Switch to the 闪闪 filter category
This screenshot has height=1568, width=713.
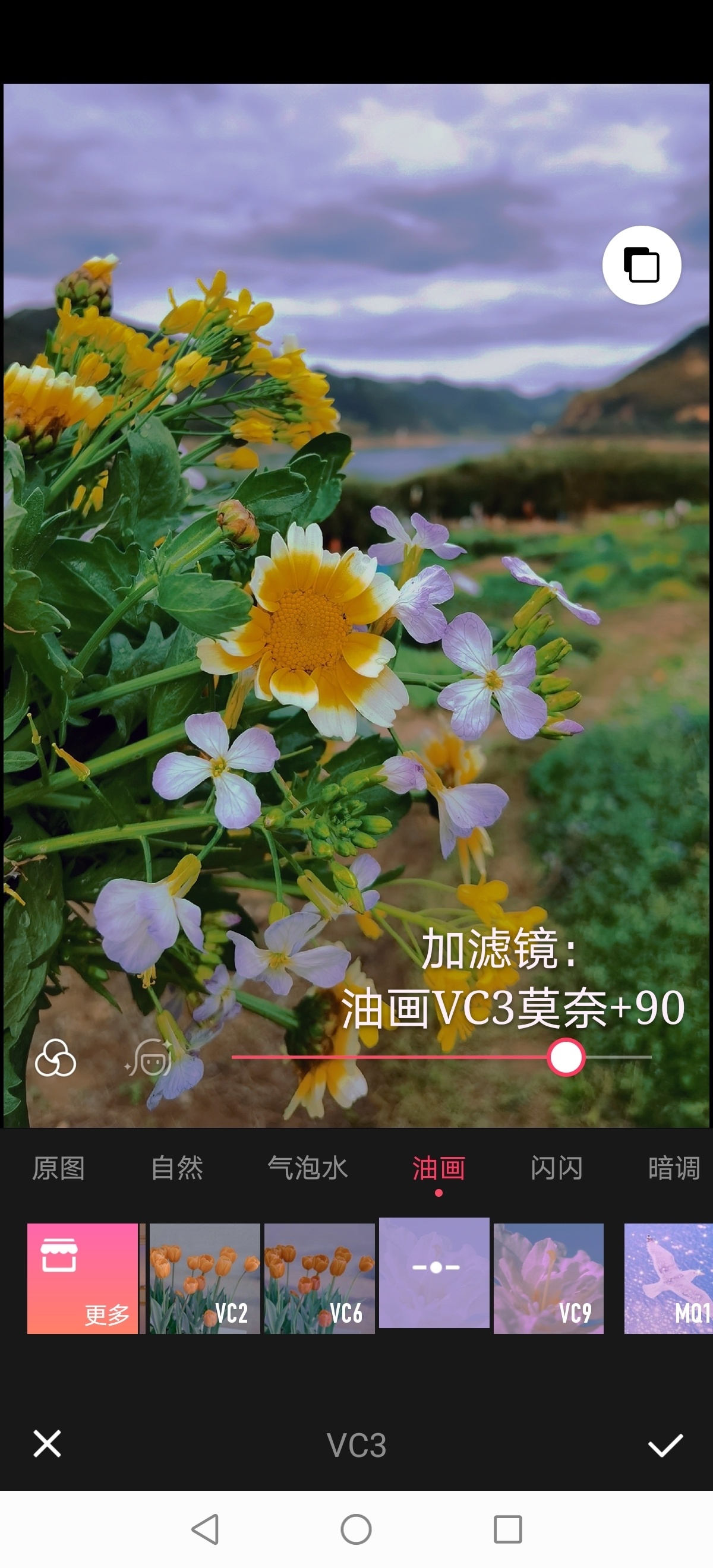click(x=556, y=1168)
